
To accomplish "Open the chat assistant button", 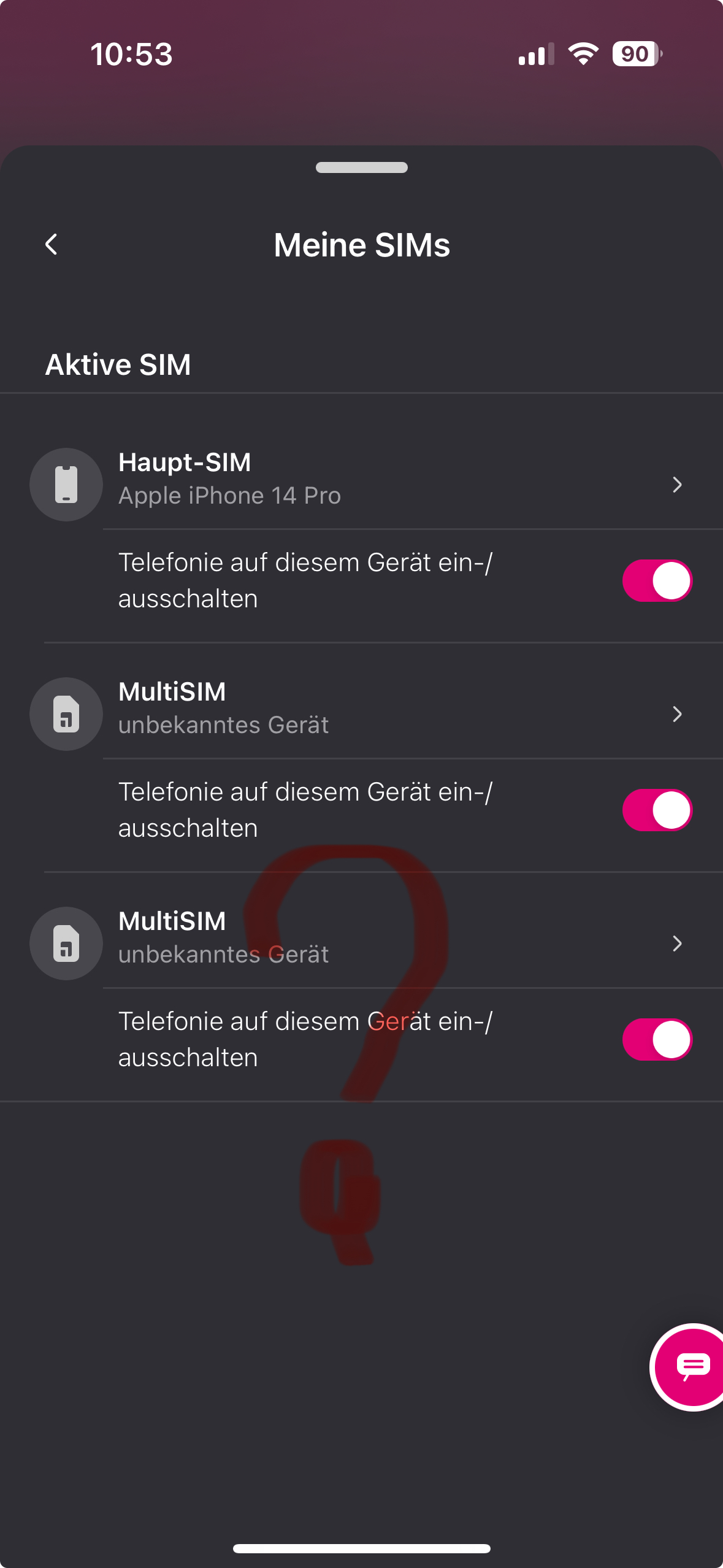I will point(690,1367).
